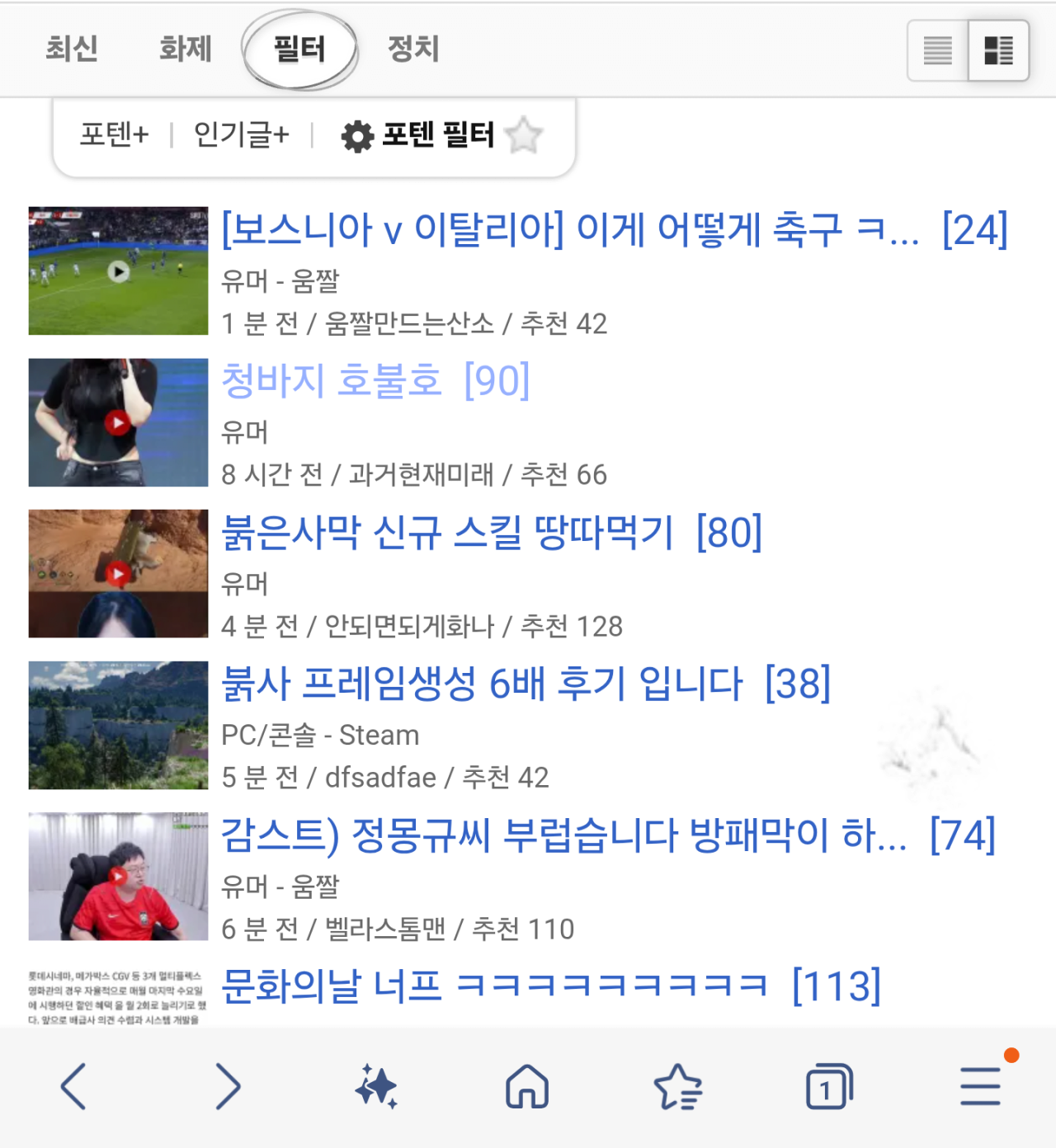Select the 인기글+ filter option

(x=241, y=134)
